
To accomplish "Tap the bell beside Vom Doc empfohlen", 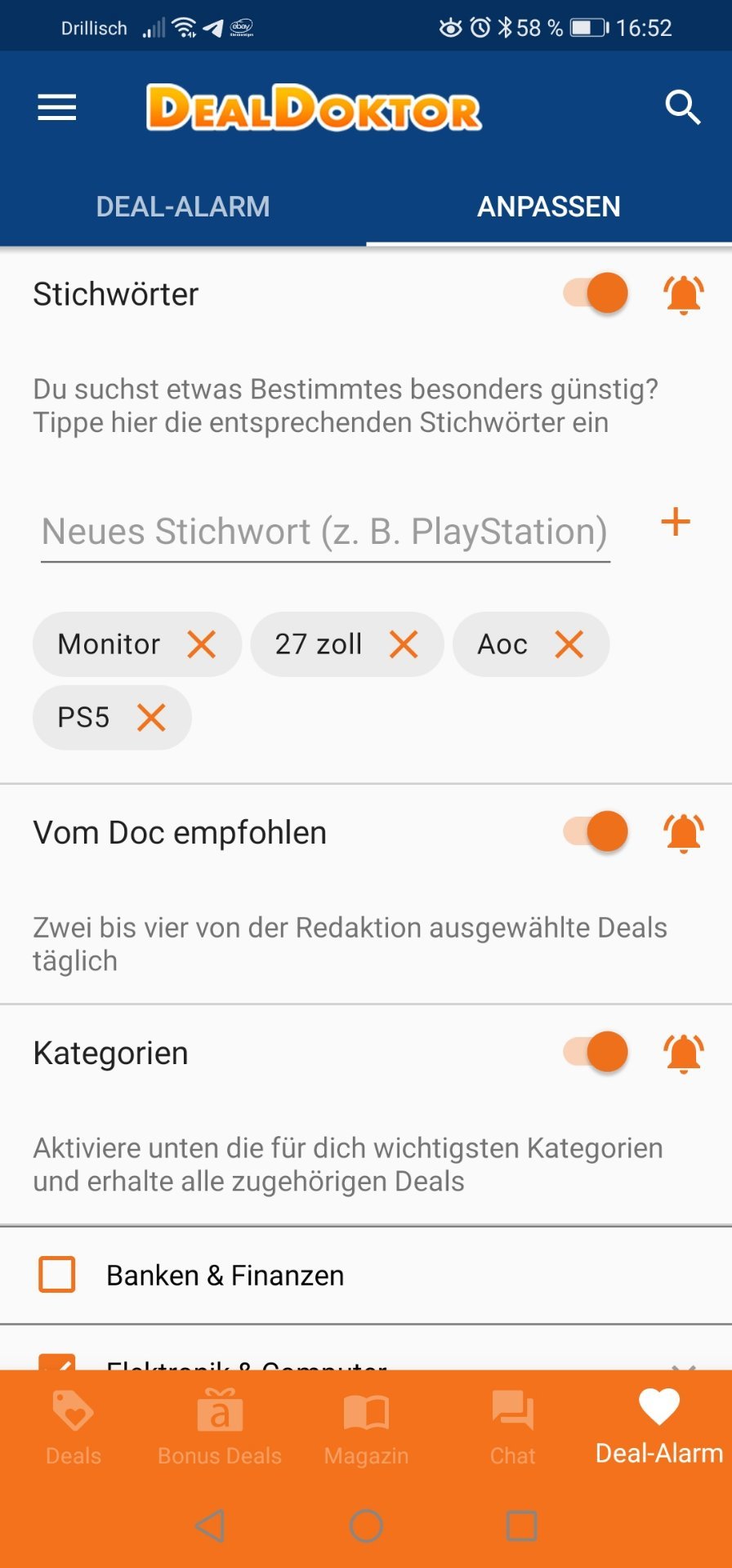I will pyautogui.click(x=684, y=833).
